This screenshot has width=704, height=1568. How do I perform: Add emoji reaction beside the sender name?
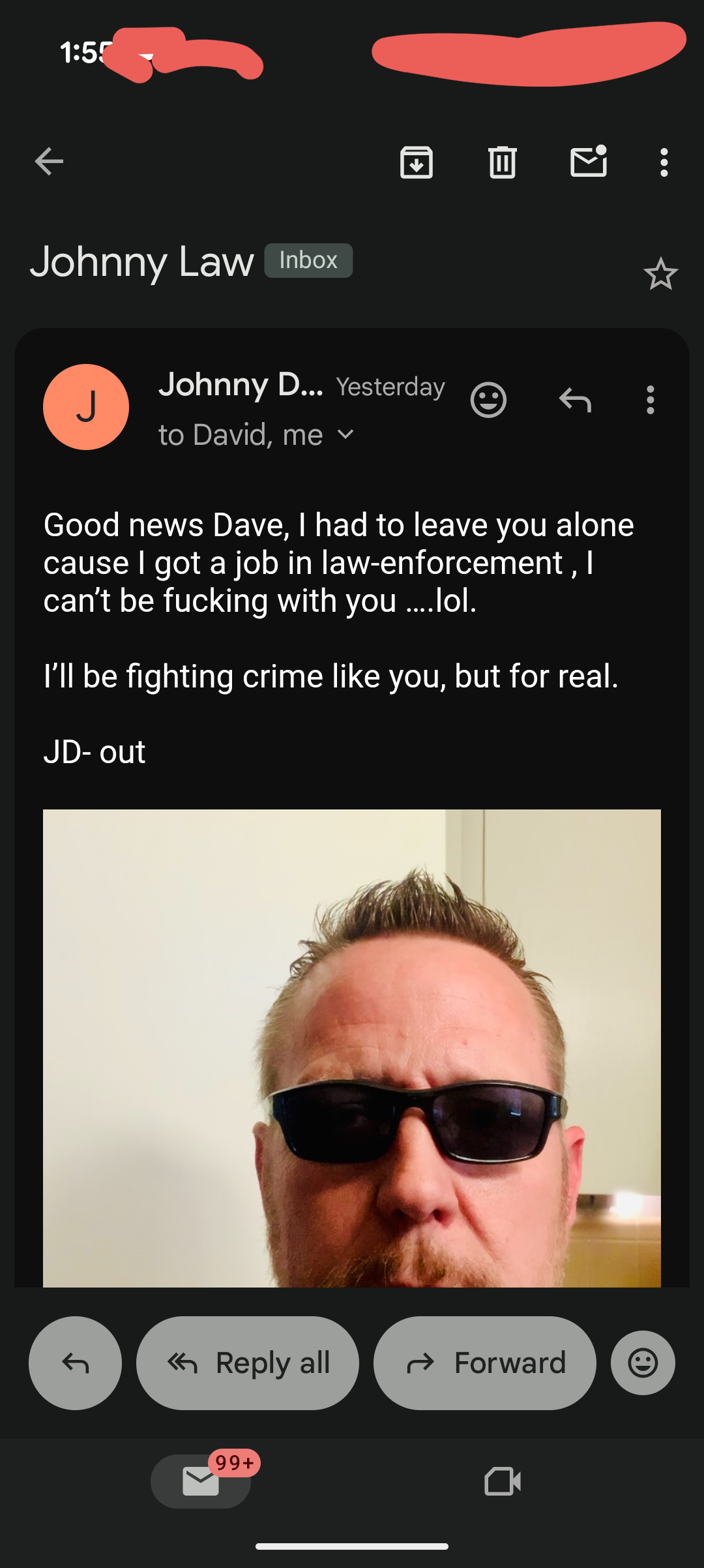tap(488, 400)
